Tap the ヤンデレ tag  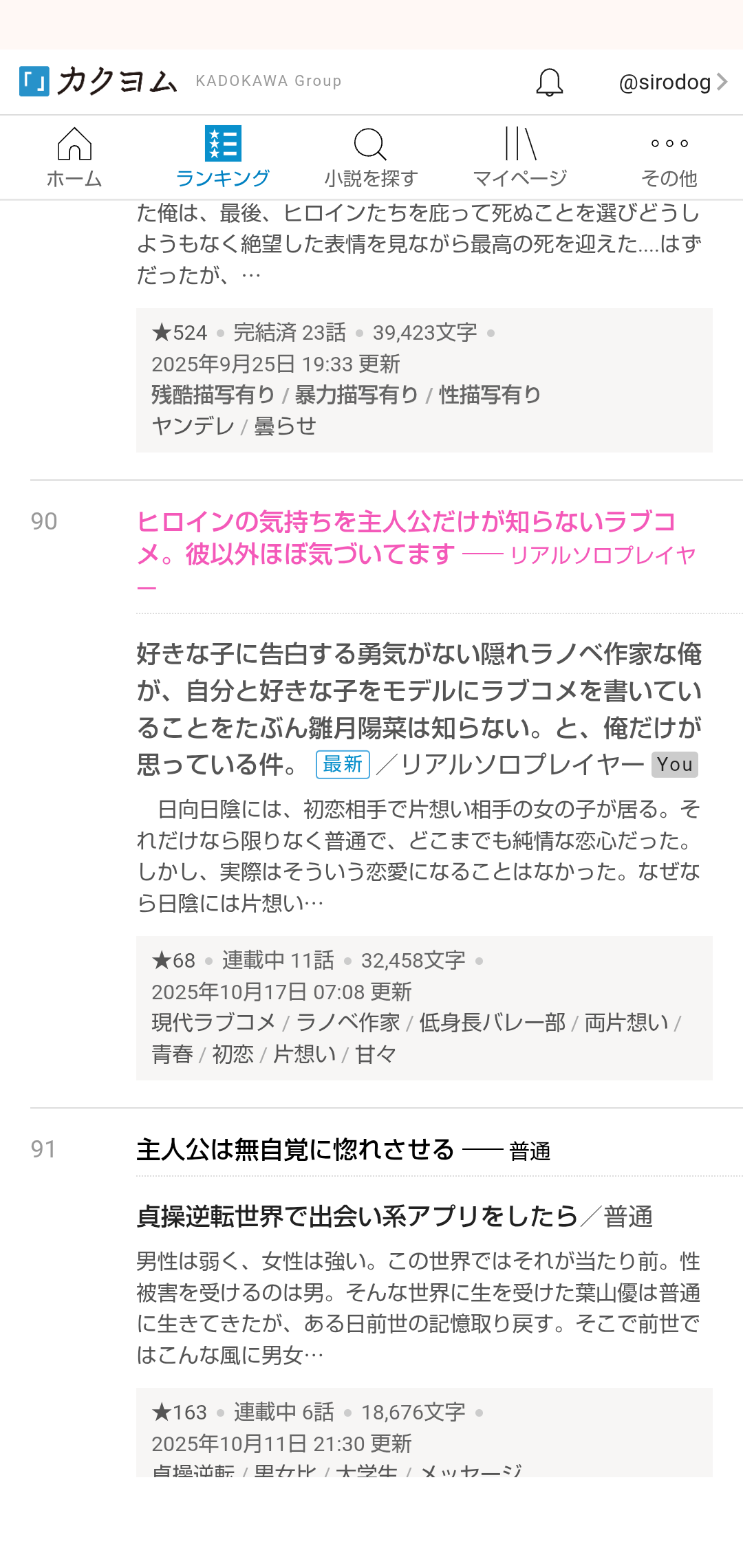[x=193, y=426]
